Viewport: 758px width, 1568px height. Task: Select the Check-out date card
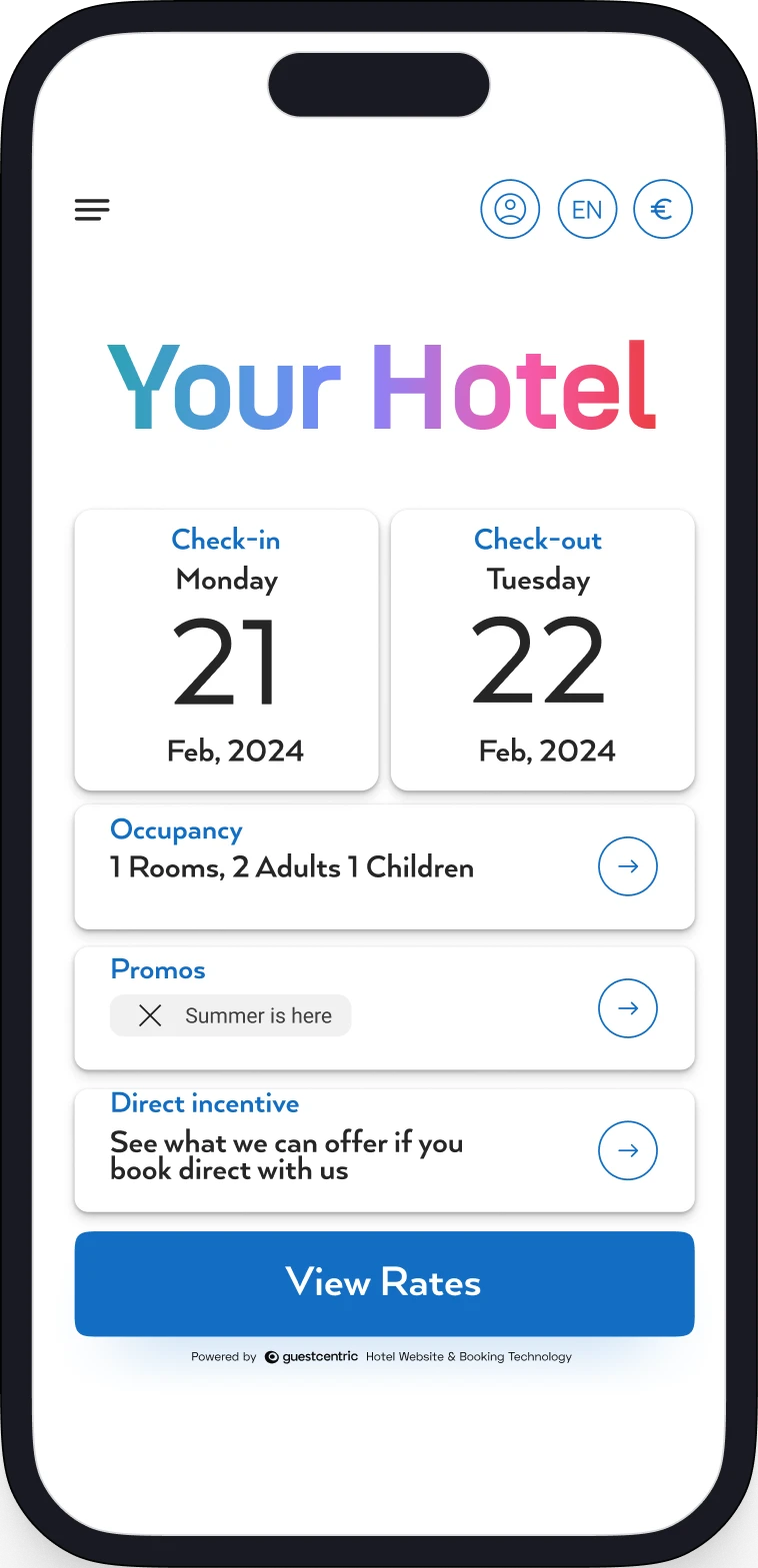click(542, 650)
